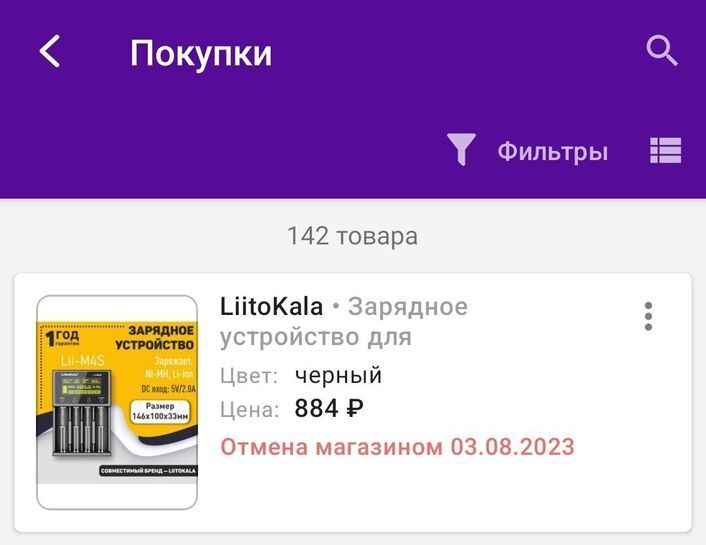Open the LiitoKala charger purchase card
Image resolution: width=706 pixels, height=545 pixels.
[x=400, y=400]
